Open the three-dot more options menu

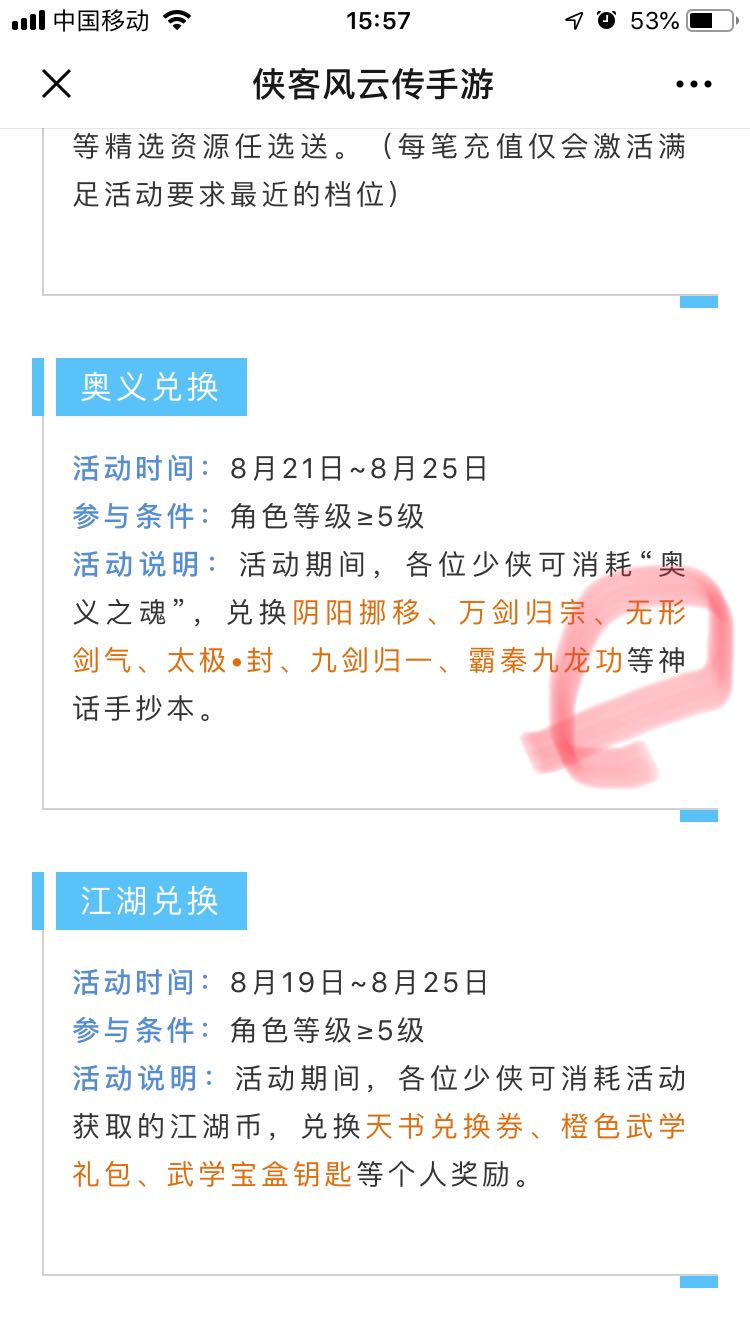(x=693, y=85)
